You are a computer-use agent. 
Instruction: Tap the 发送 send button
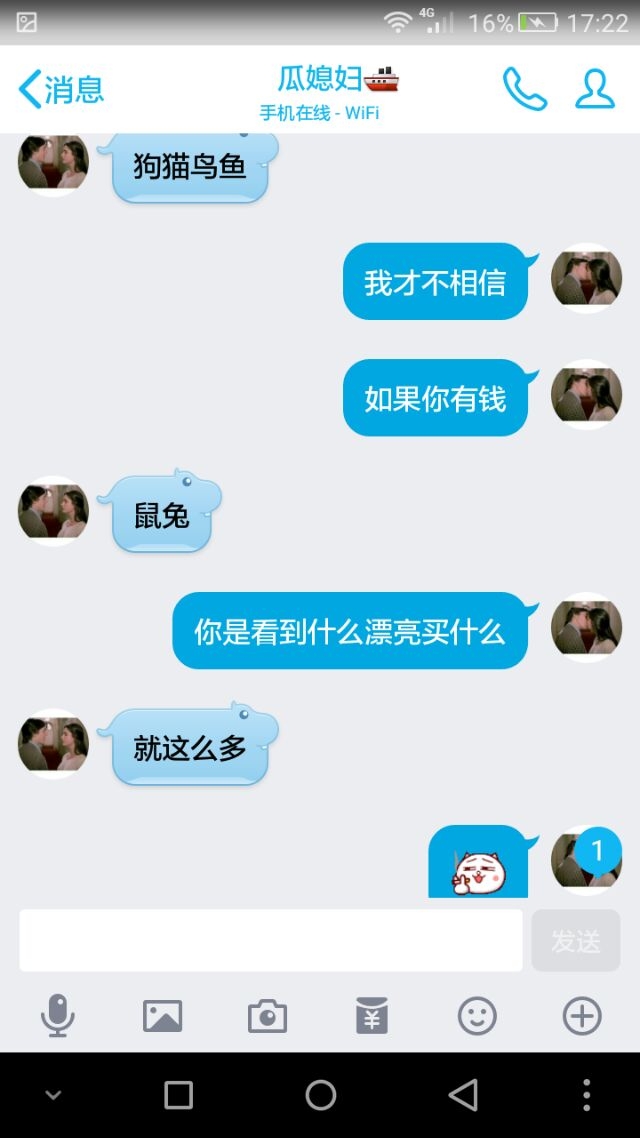pyautogui.click(x=575, y=941)
